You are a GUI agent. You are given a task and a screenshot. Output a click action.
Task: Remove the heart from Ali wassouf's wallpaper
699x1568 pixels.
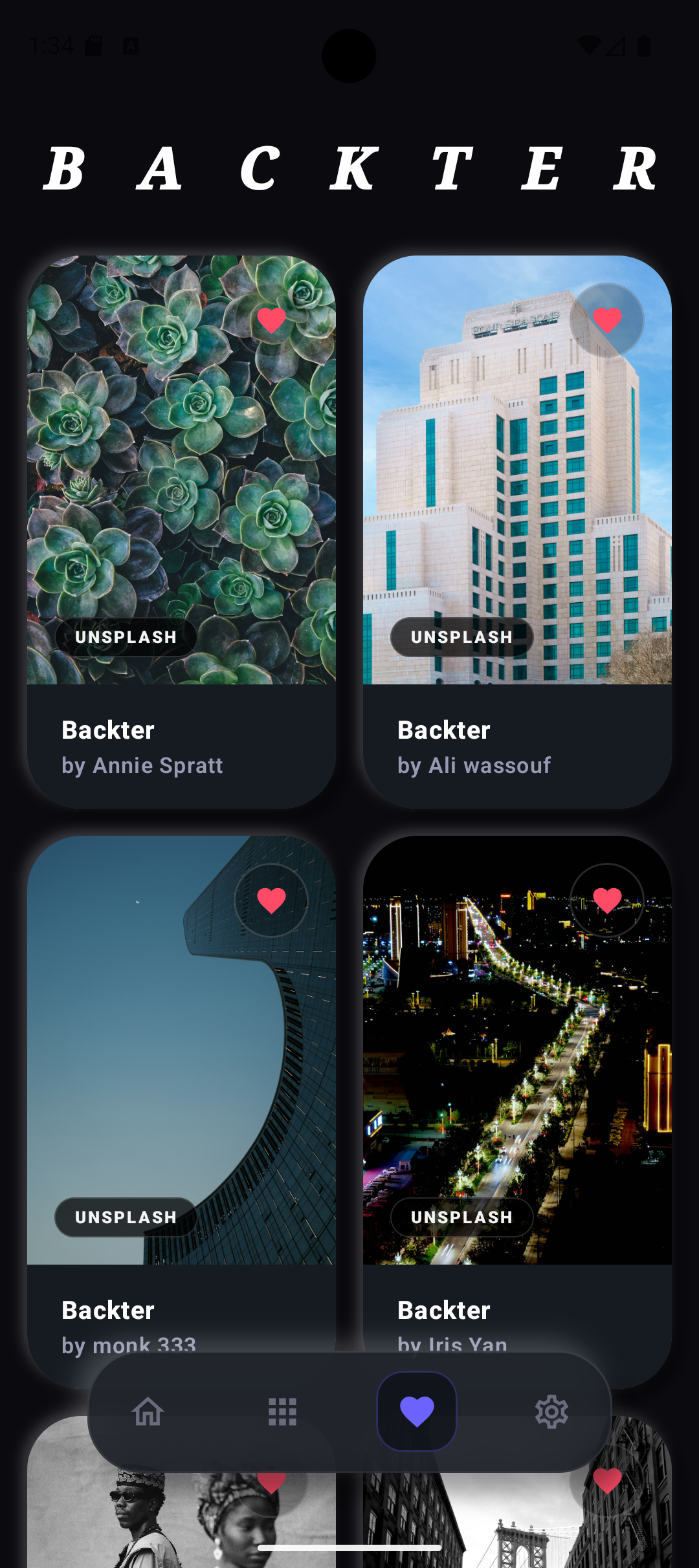pyautogui.click(x=607, y=320)
